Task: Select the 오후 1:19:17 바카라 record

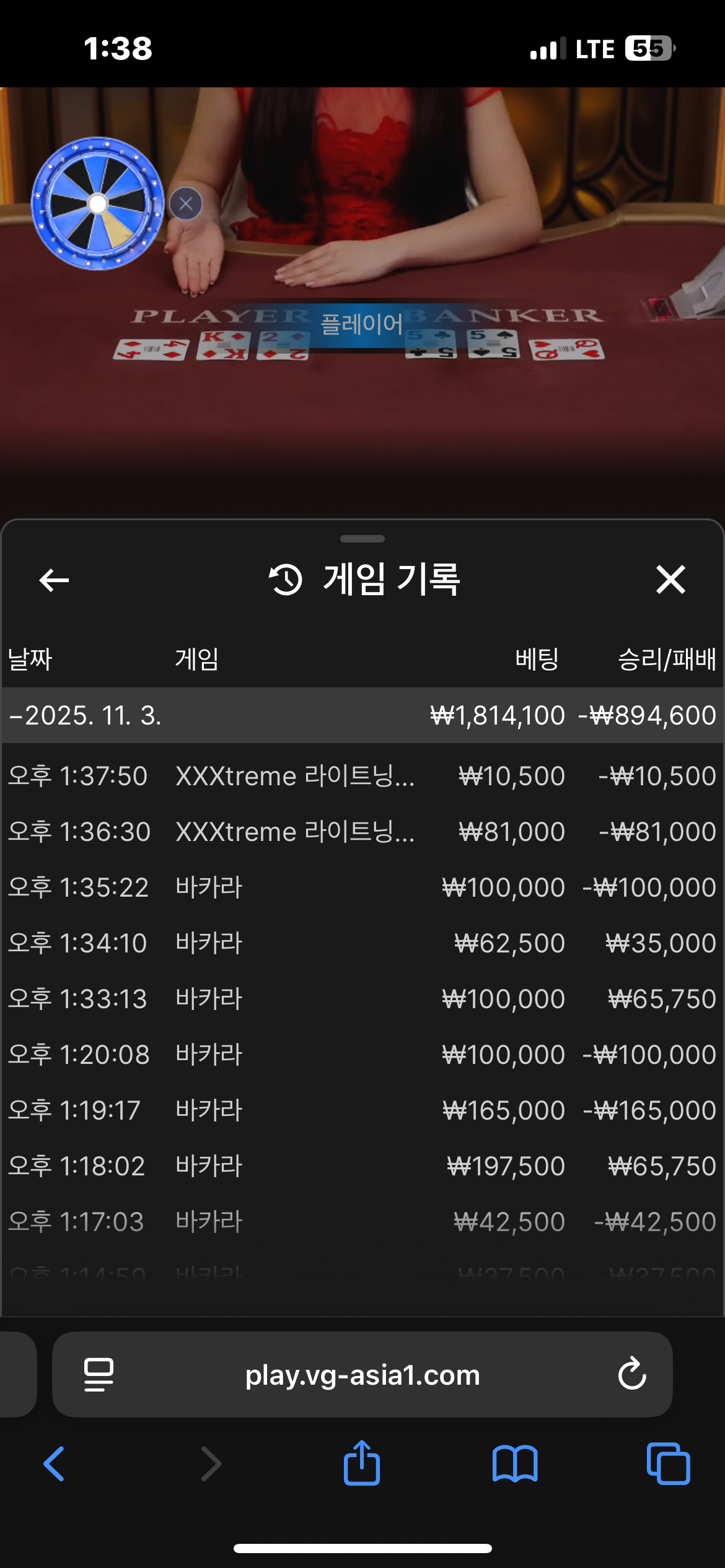Action: tap(362, 1110)
